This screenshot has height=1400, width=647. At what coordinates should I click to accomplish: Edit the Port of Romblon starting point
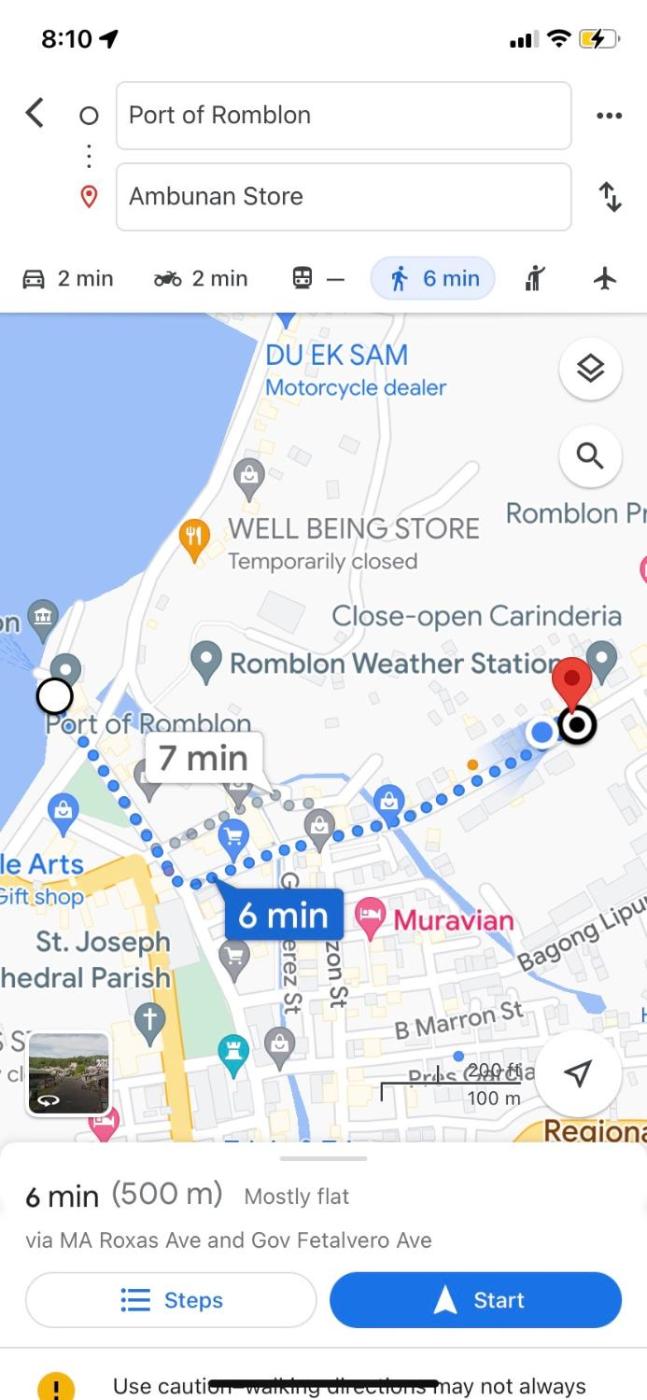343,115
